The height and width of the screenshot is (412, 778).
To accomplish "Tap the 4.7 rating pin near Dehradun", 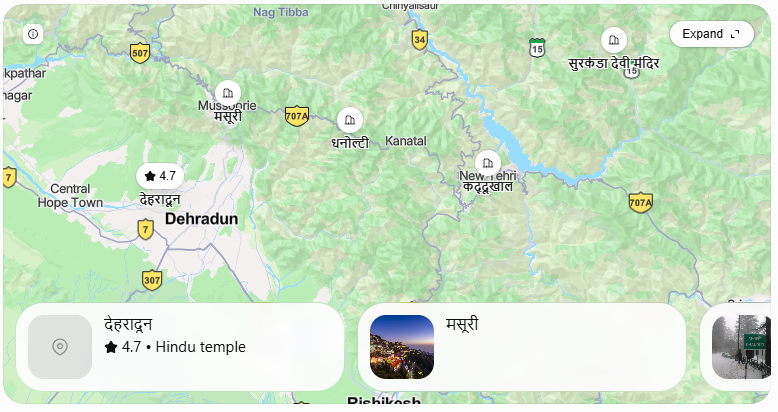I will (x=160, y=176).
